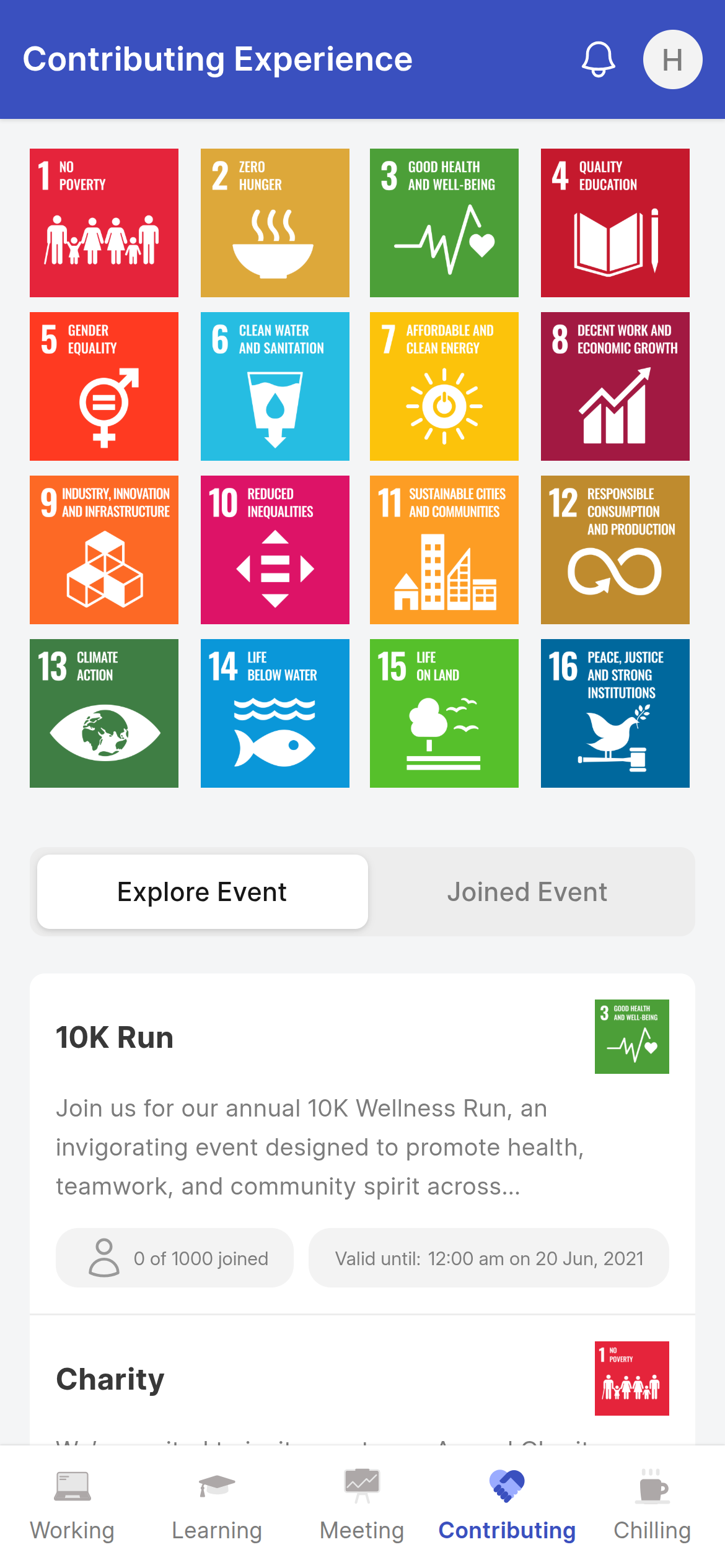Select Affordable and Clean Energy tile
Image resolution: width=725 pixels, height=1568 pixels.
[444, 386]
